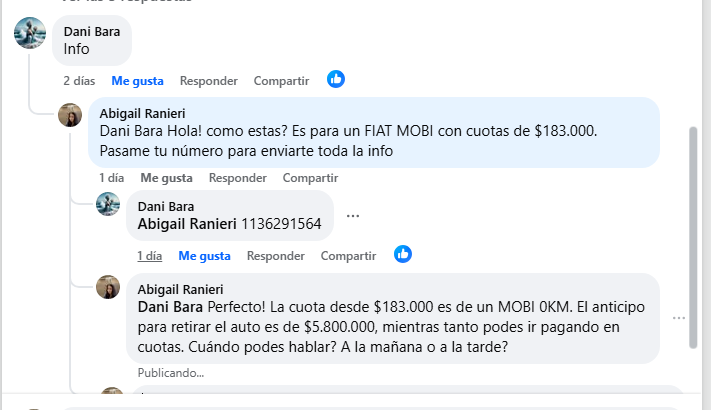Image resolution: width=711 pixels, height=410 pixels.
Task: Remove like on Dani Bara's phone number comment
Action: coord(205,255)
